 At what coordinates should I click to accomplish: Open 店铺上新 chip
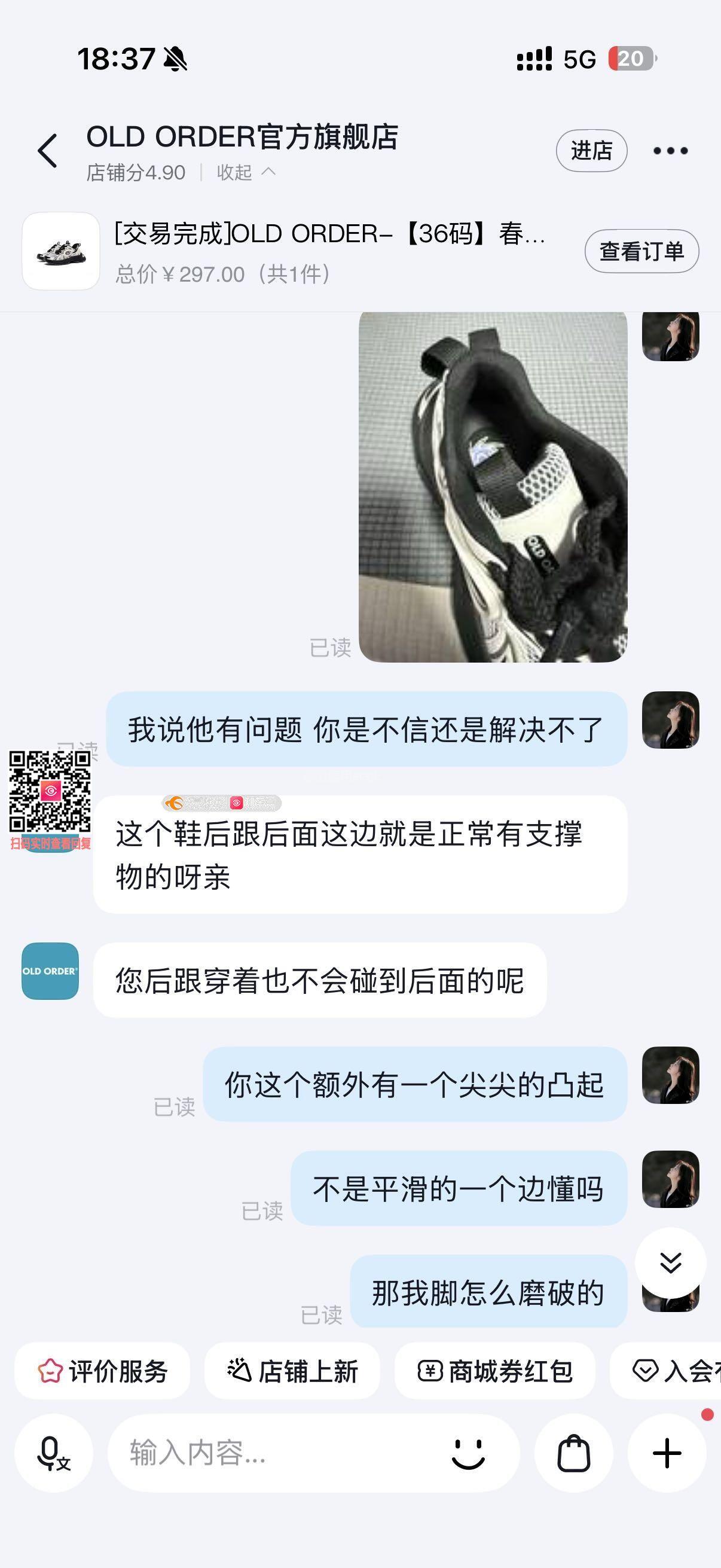tap(292, 1371)
